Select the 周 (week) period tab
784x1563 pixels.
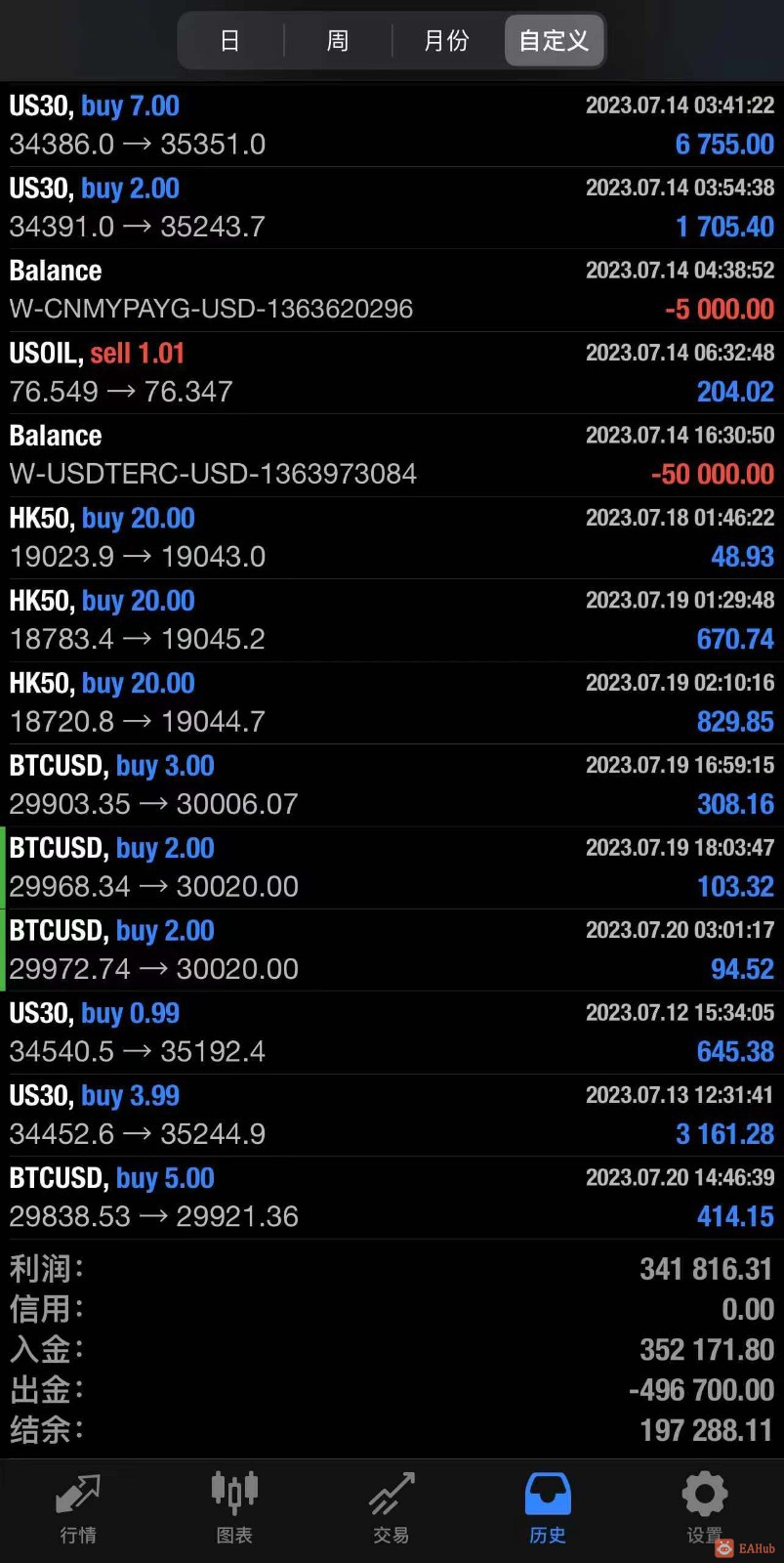pos(338,41)
